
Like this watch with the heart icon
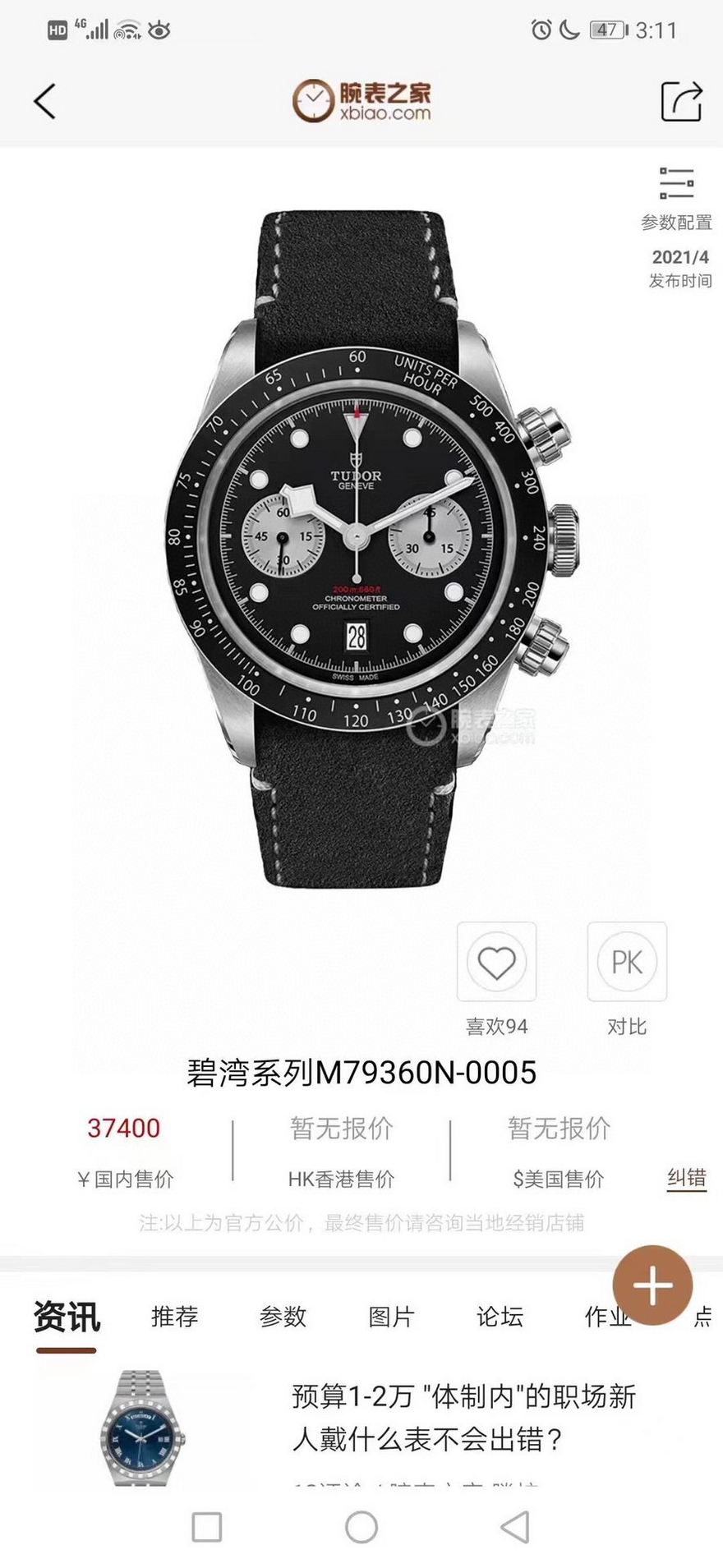(496, 962)
